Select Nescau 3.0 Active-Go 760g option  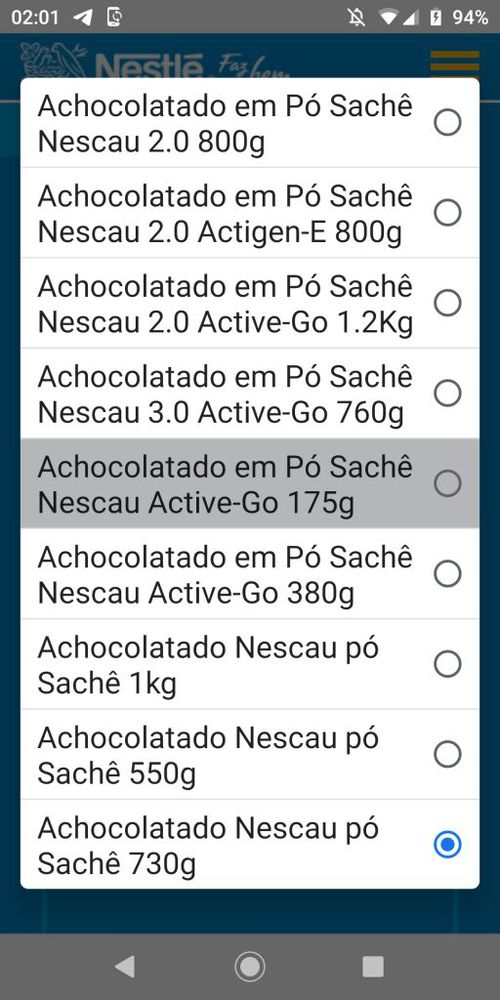pos(249,393)
